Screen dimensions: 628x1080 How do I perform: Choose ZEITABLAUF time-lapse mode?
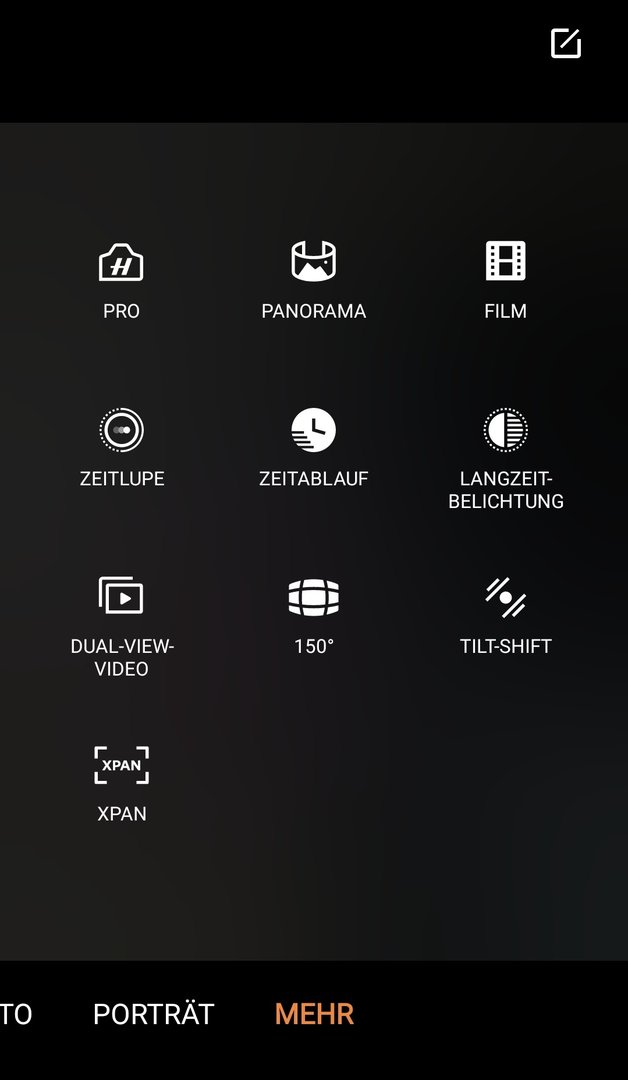pyautogui.click(x=313, y=448)
